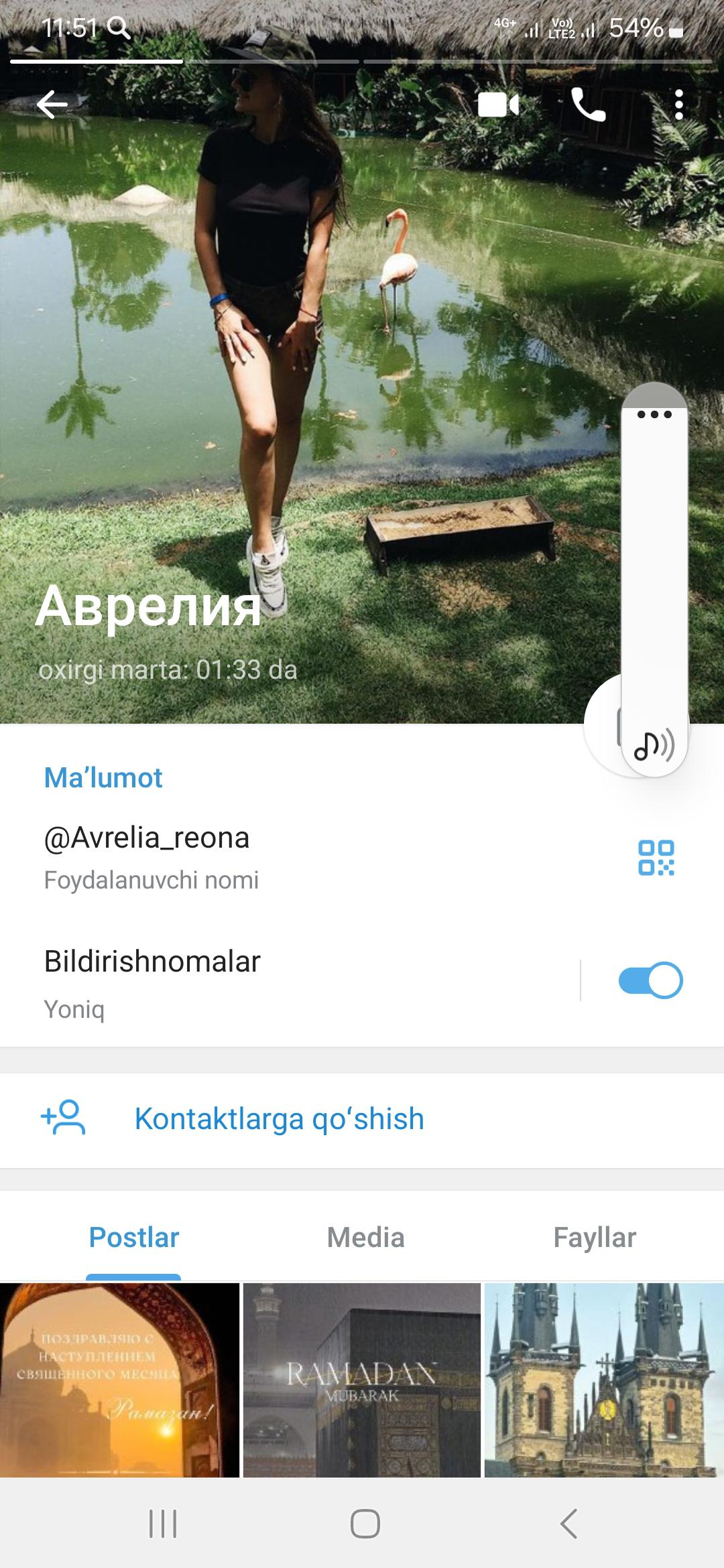Open the post with gothic towers

603,1379
